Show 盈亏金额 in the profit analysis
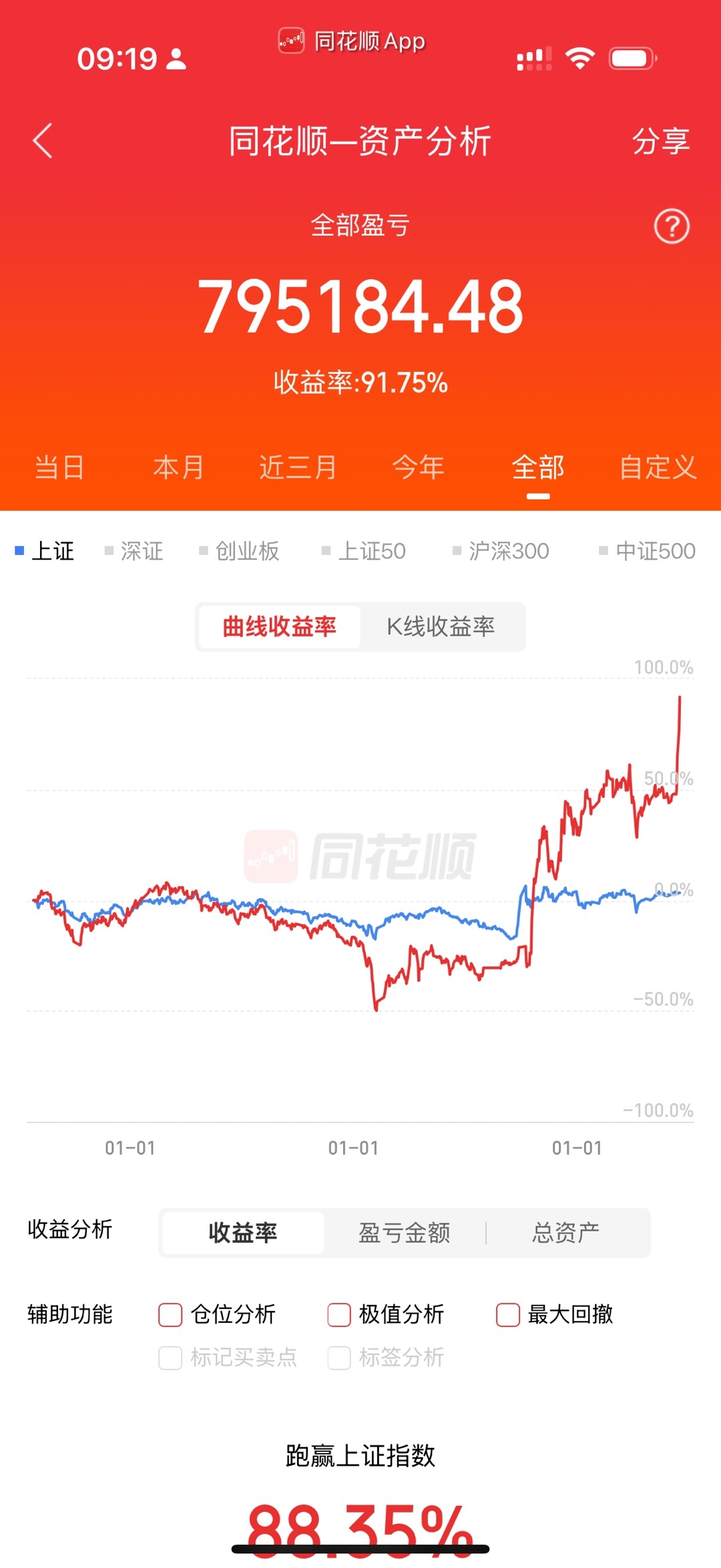This screenshot has width=721, height=1568. pyautogui.click(x=405, y=1233)
